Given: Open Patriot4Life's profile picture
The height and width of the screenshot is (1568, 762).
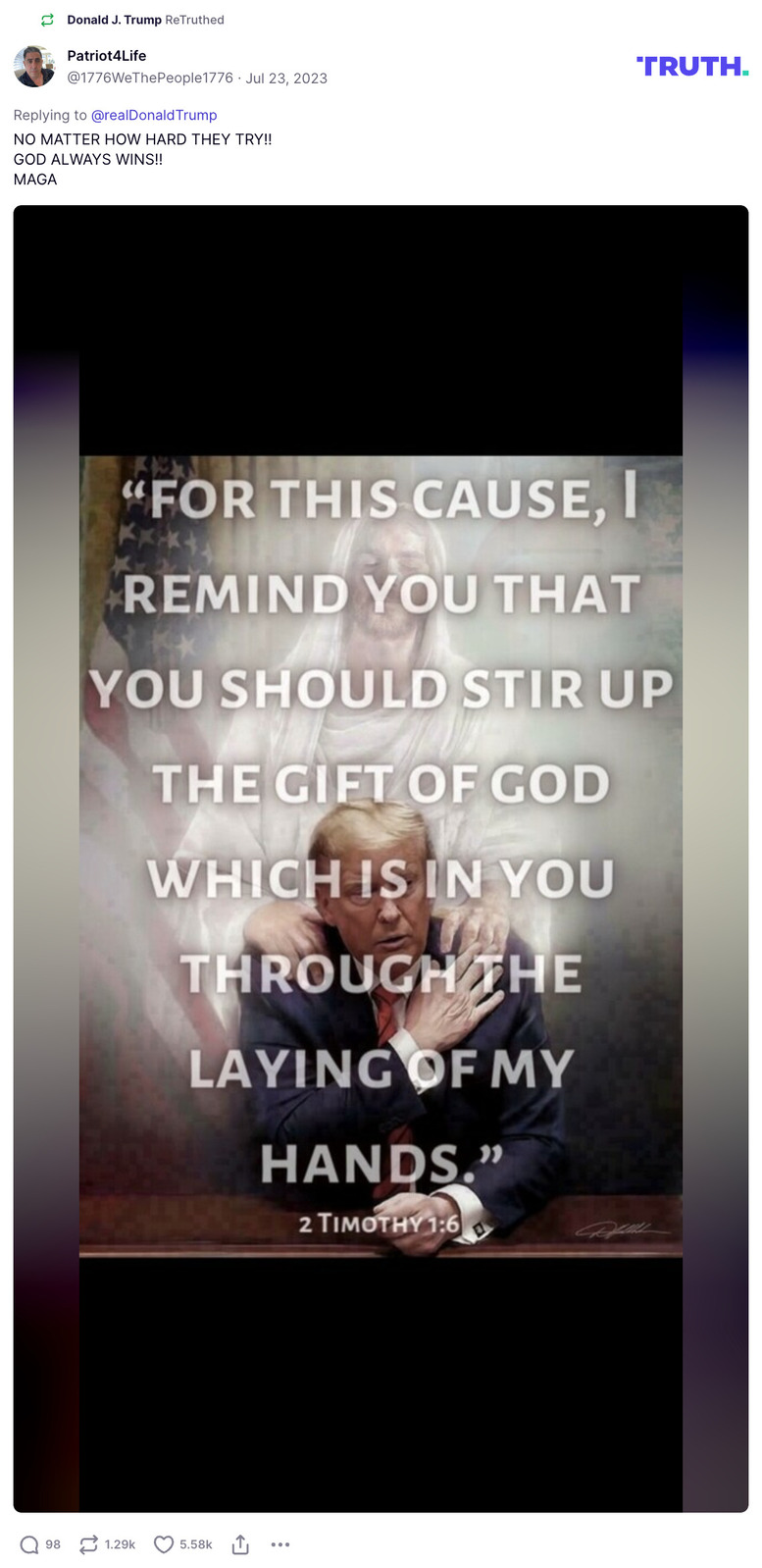Looking at the screenshot, I should pyautogui.click(x=34, y=67).
